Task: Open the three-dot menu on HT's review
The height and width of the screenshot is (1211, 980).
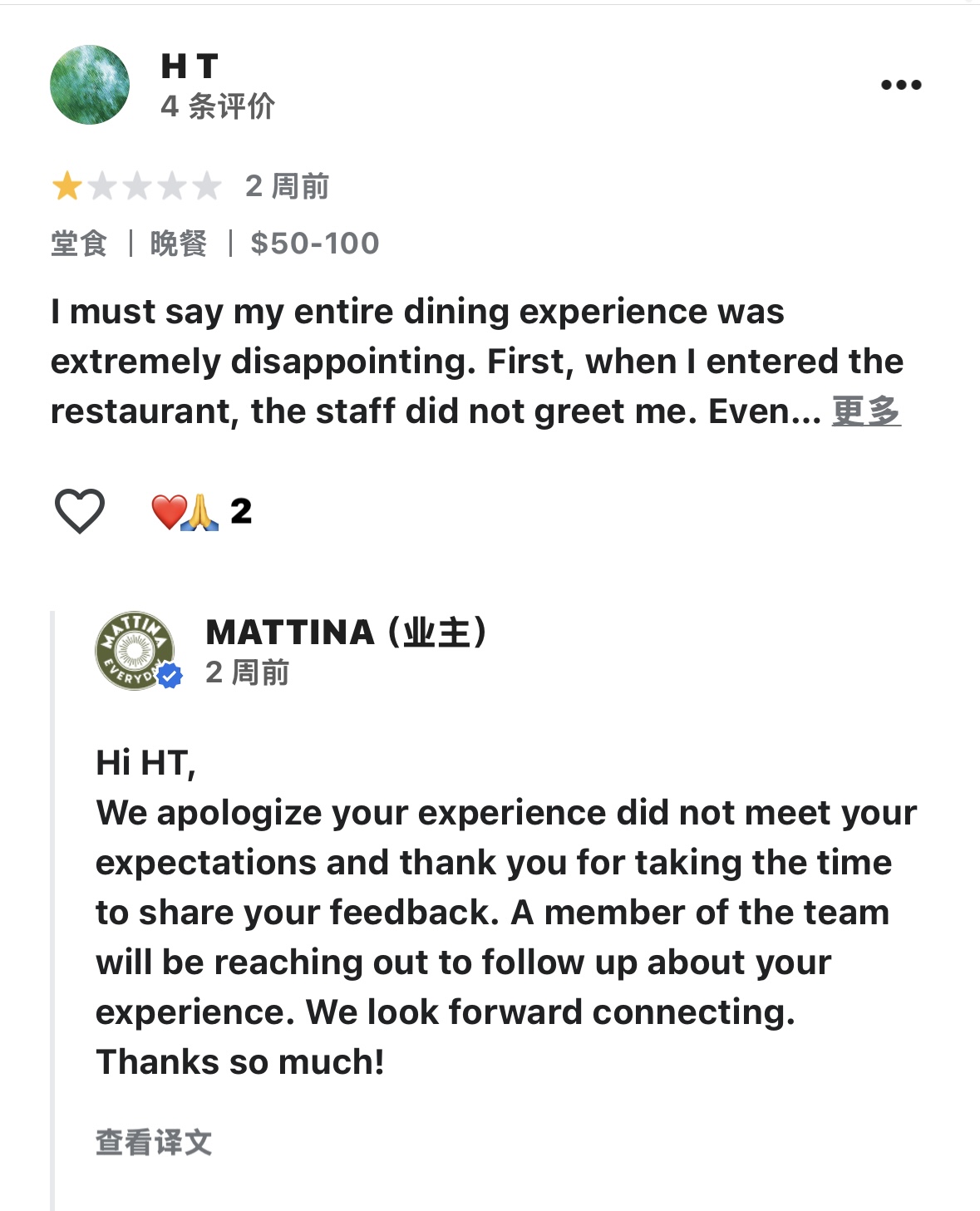Action: click(901, 85)
